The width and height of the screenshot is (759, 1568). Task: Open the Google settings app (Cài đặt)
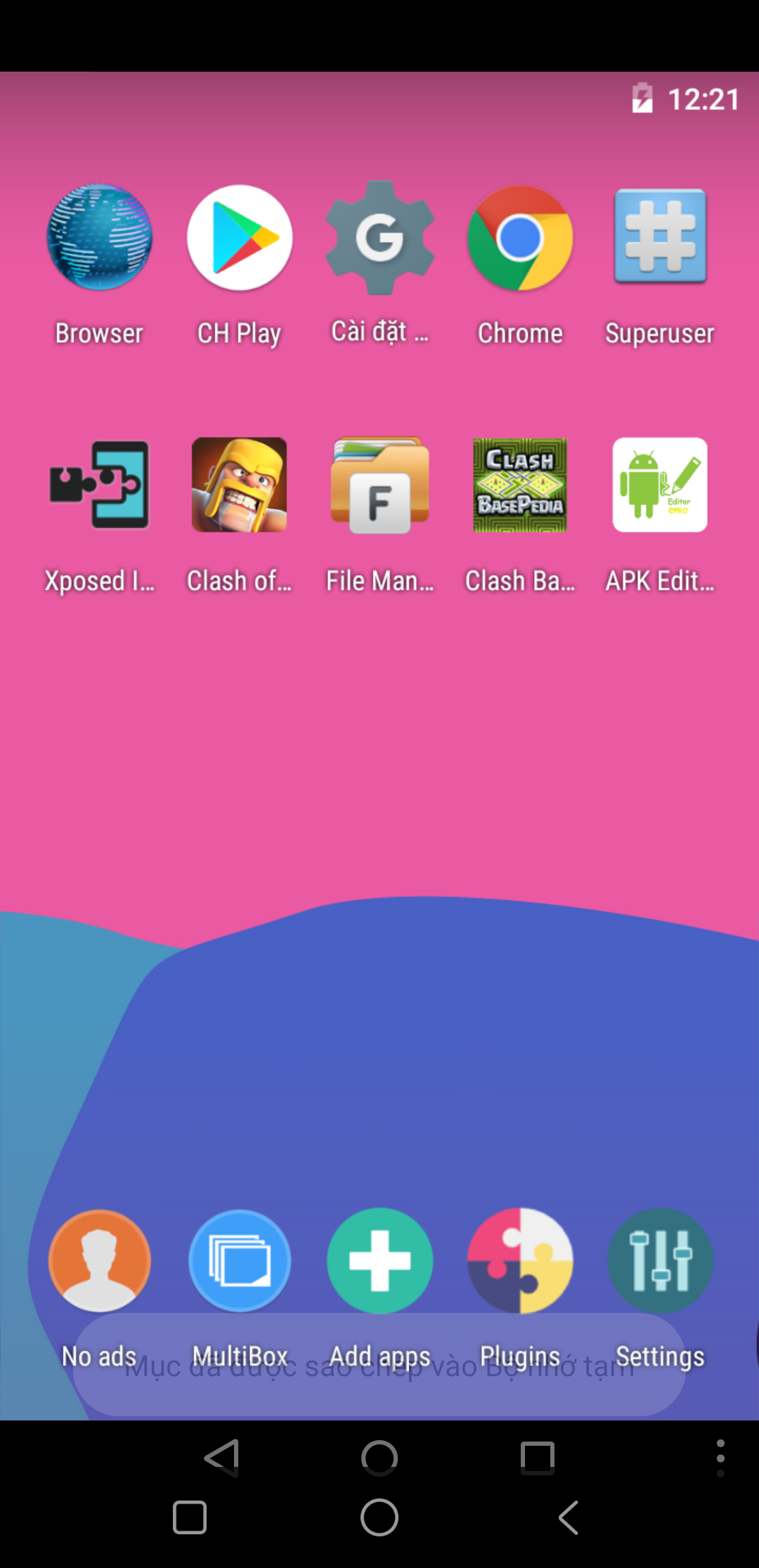(379, 239)
